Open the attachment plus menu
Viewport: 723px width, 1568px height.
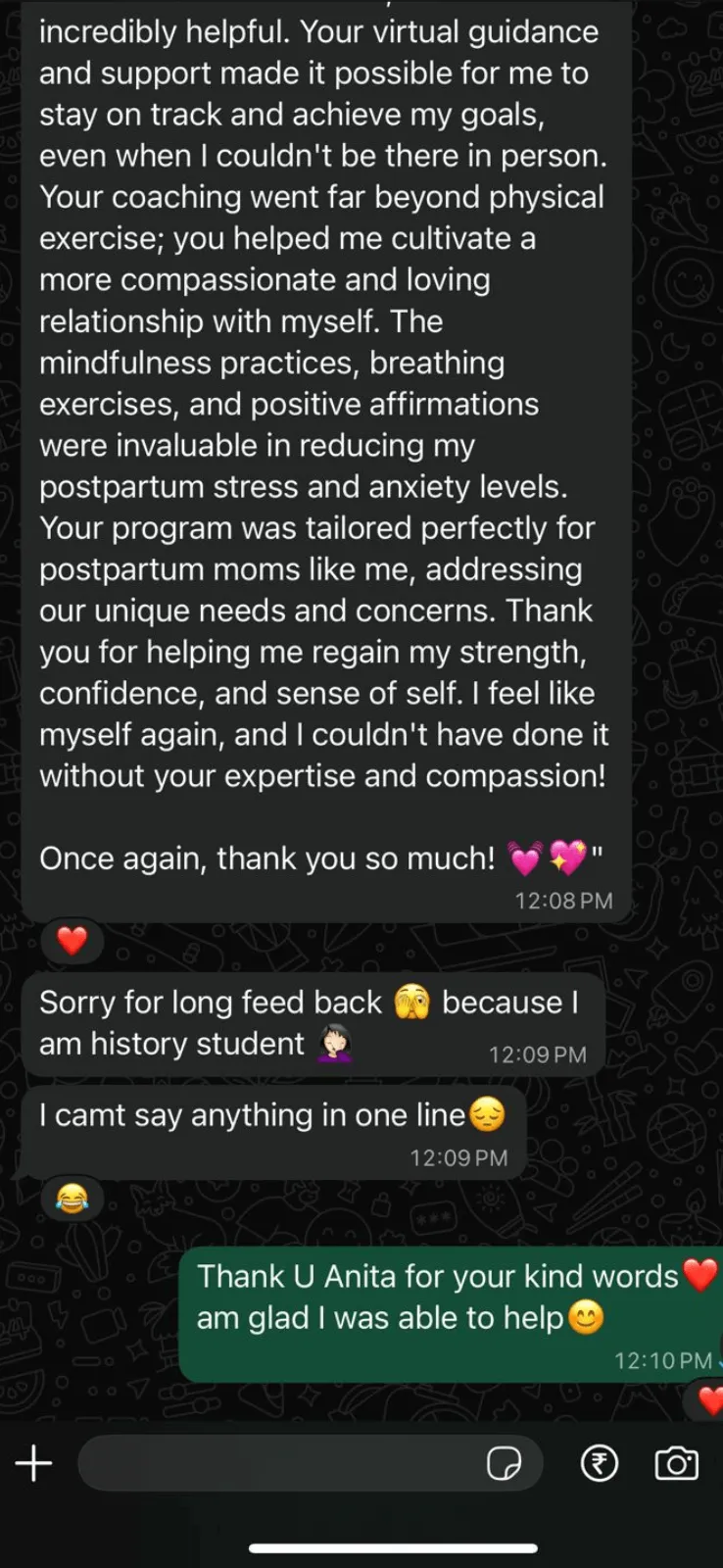[x=34, y=1464]
